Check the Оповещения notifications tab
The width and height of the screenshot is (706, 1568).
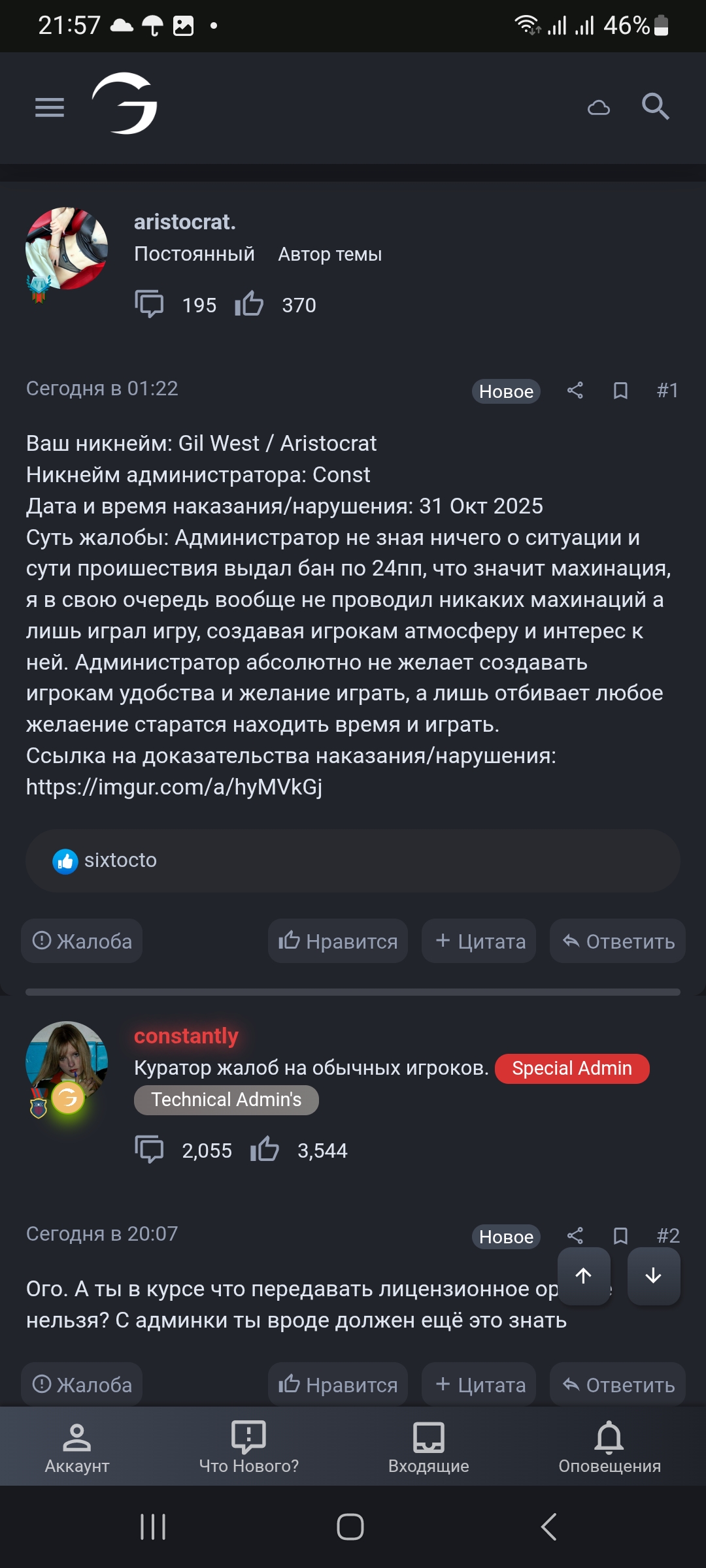pyautogui.click(x=609, y=1448)
